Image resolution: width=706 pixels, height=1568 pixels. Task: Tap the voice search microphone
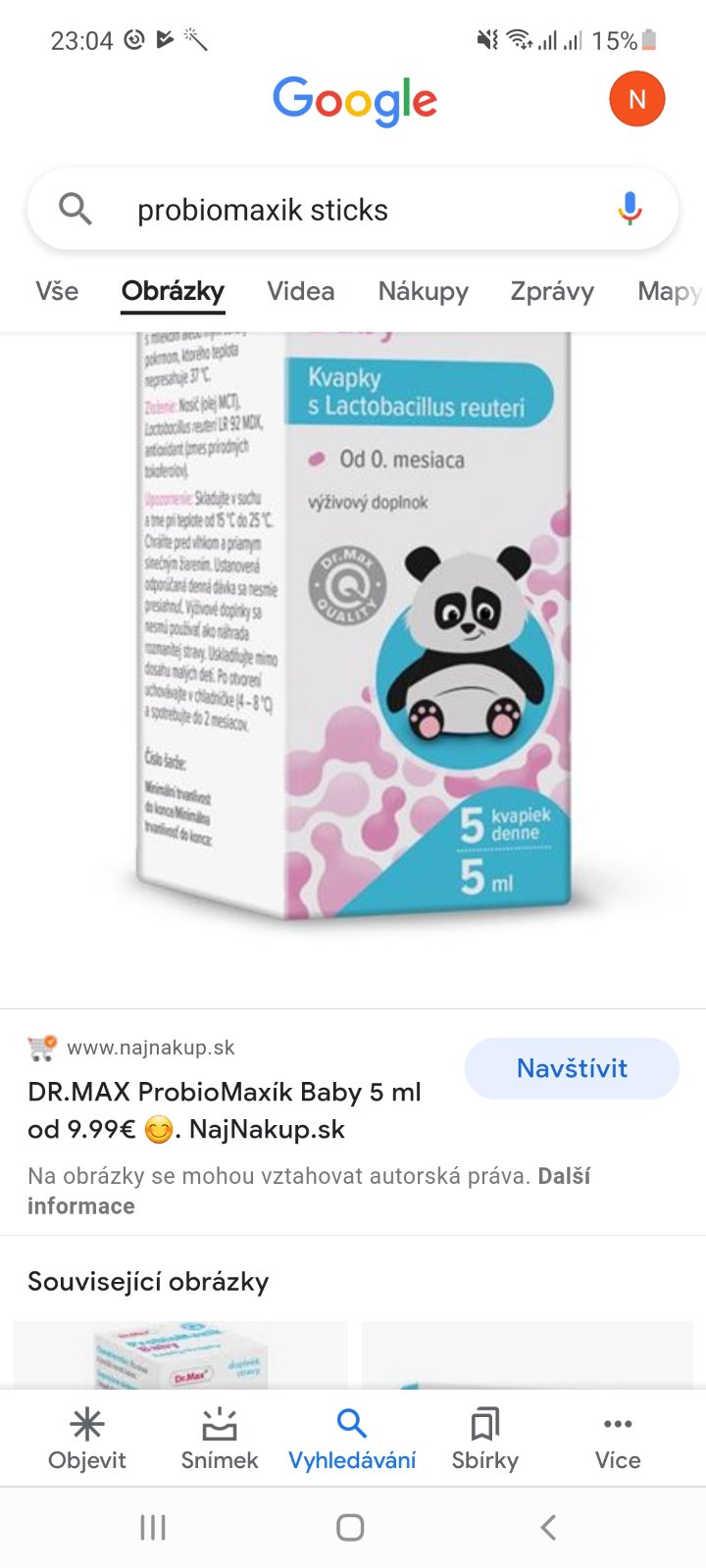pos(630,209)
